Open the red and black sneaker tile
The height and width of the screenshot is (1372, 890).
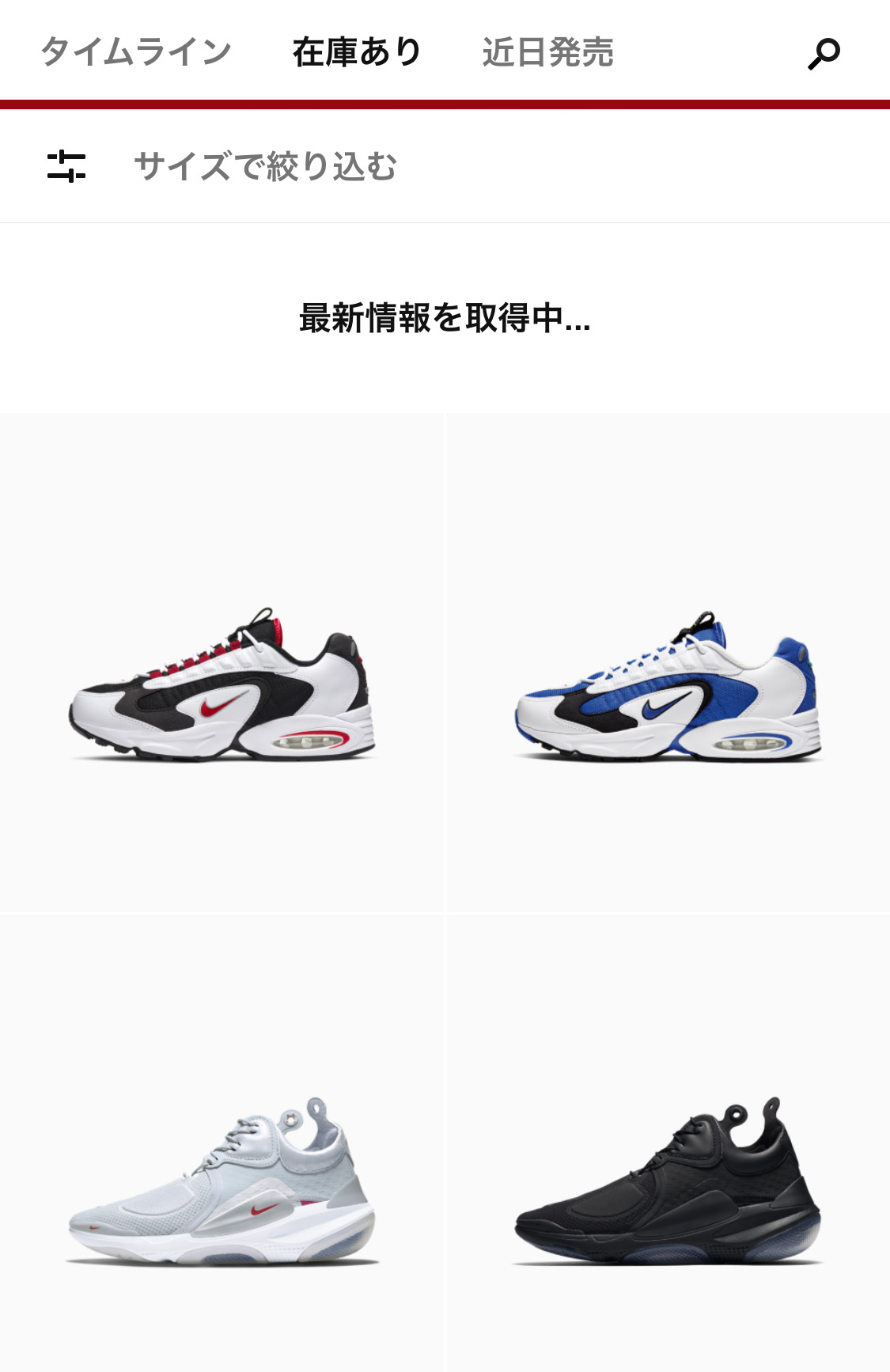tap(222, 684)
